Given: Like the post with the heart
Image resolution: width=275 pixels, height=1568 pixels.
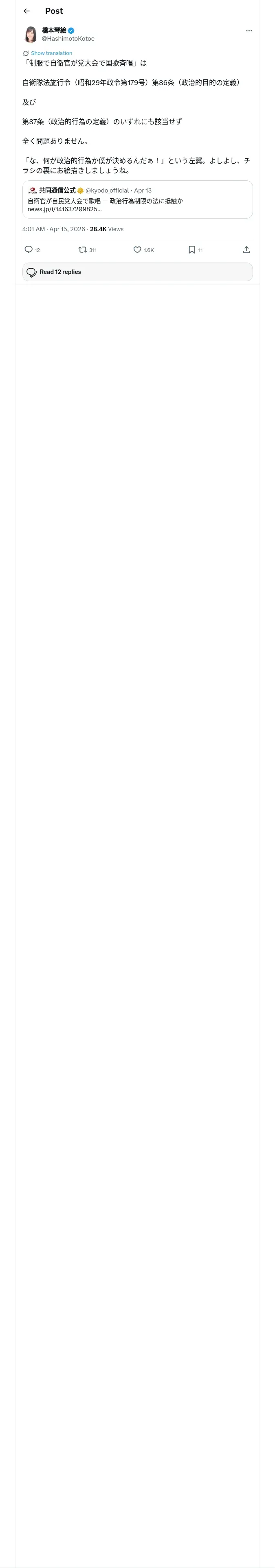Looking at the screenshot, I should [137, 250].
